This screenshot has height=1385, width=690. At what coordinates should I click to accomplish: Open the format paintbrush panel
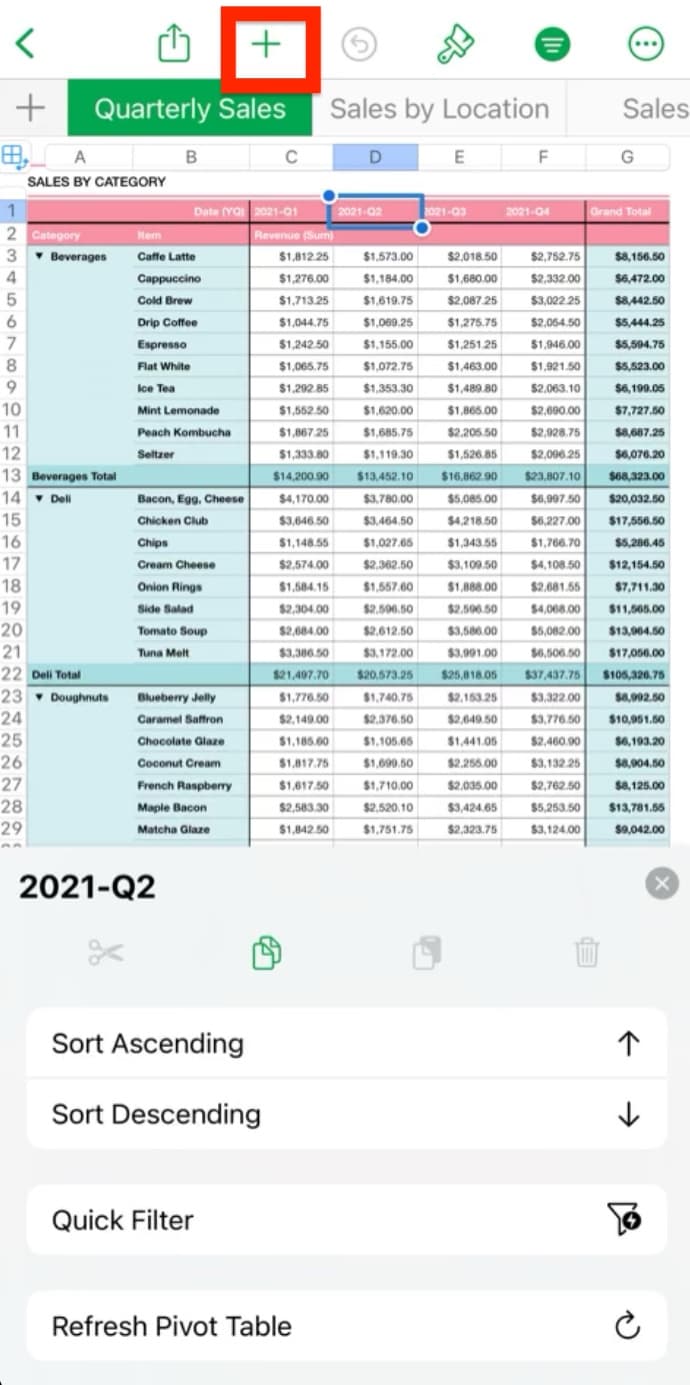(456, 44)
